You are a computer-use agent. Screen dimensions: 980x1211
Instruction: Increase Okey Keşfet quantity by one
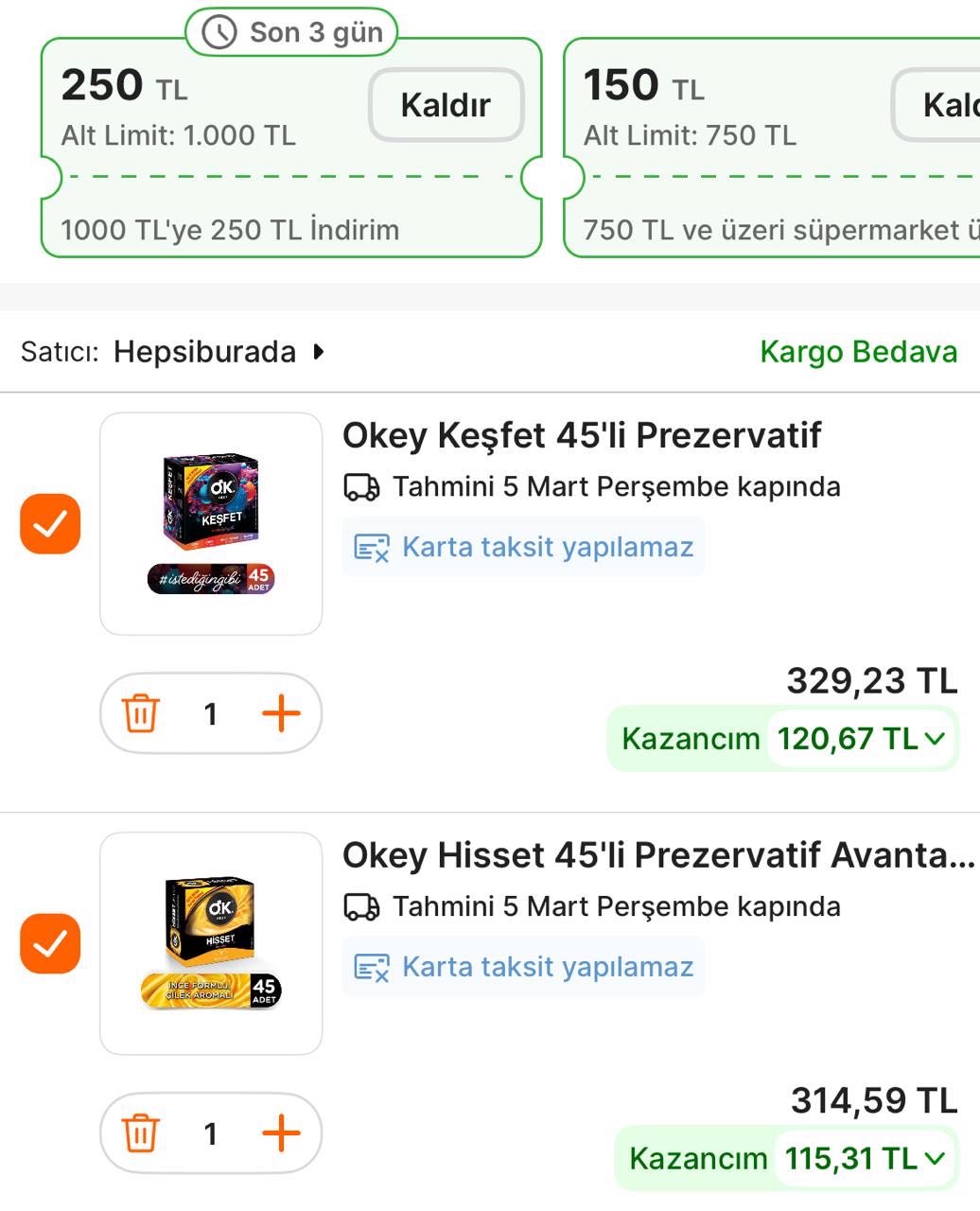[x=281, y=713]
